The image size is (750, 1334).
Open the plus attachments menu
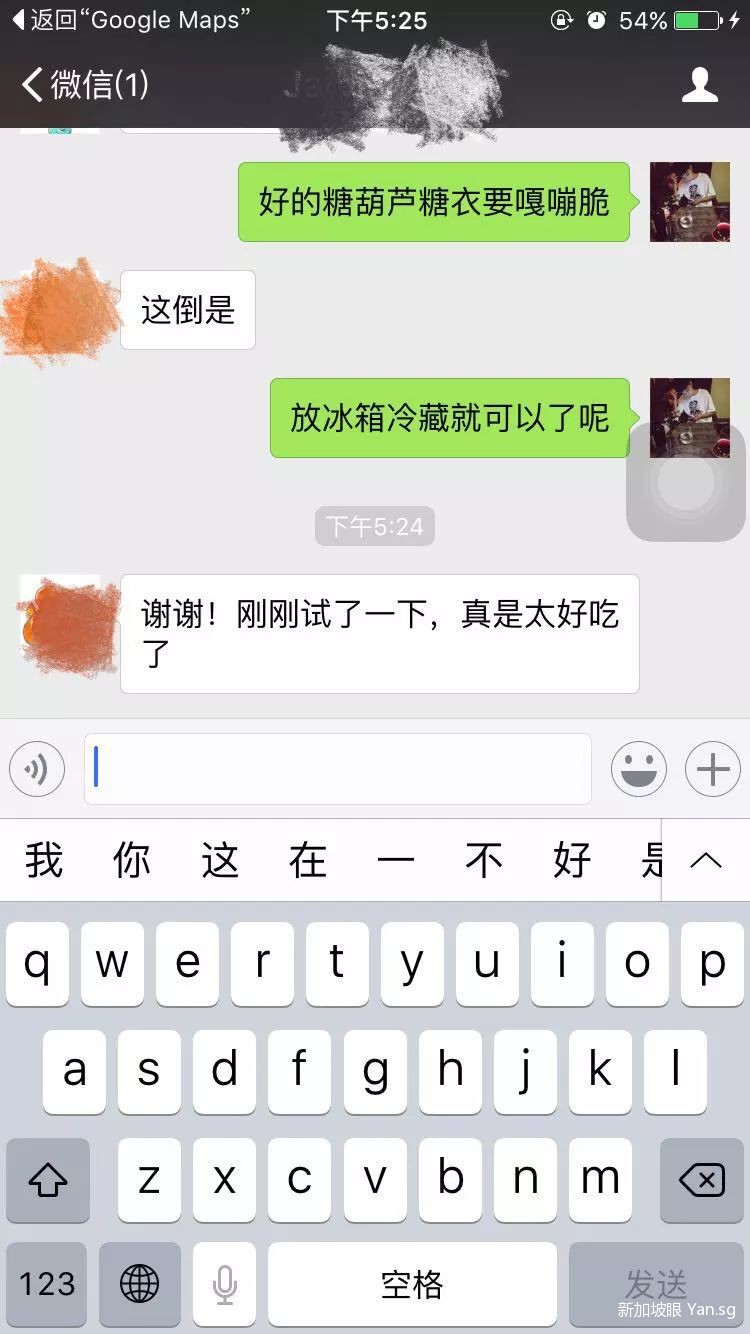[712, 769]
